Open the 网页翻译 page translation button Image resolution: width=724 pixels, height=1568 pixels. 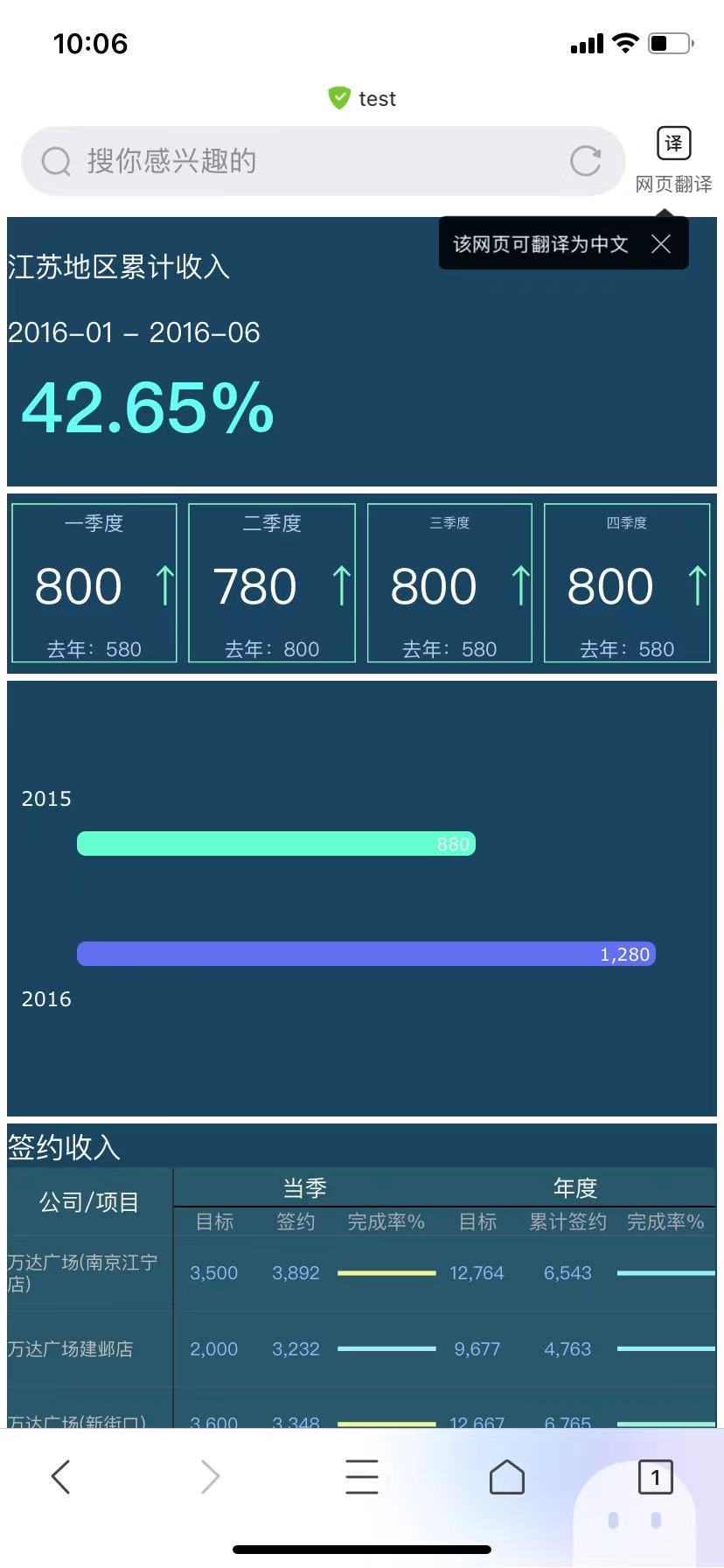tap(673, 160)
